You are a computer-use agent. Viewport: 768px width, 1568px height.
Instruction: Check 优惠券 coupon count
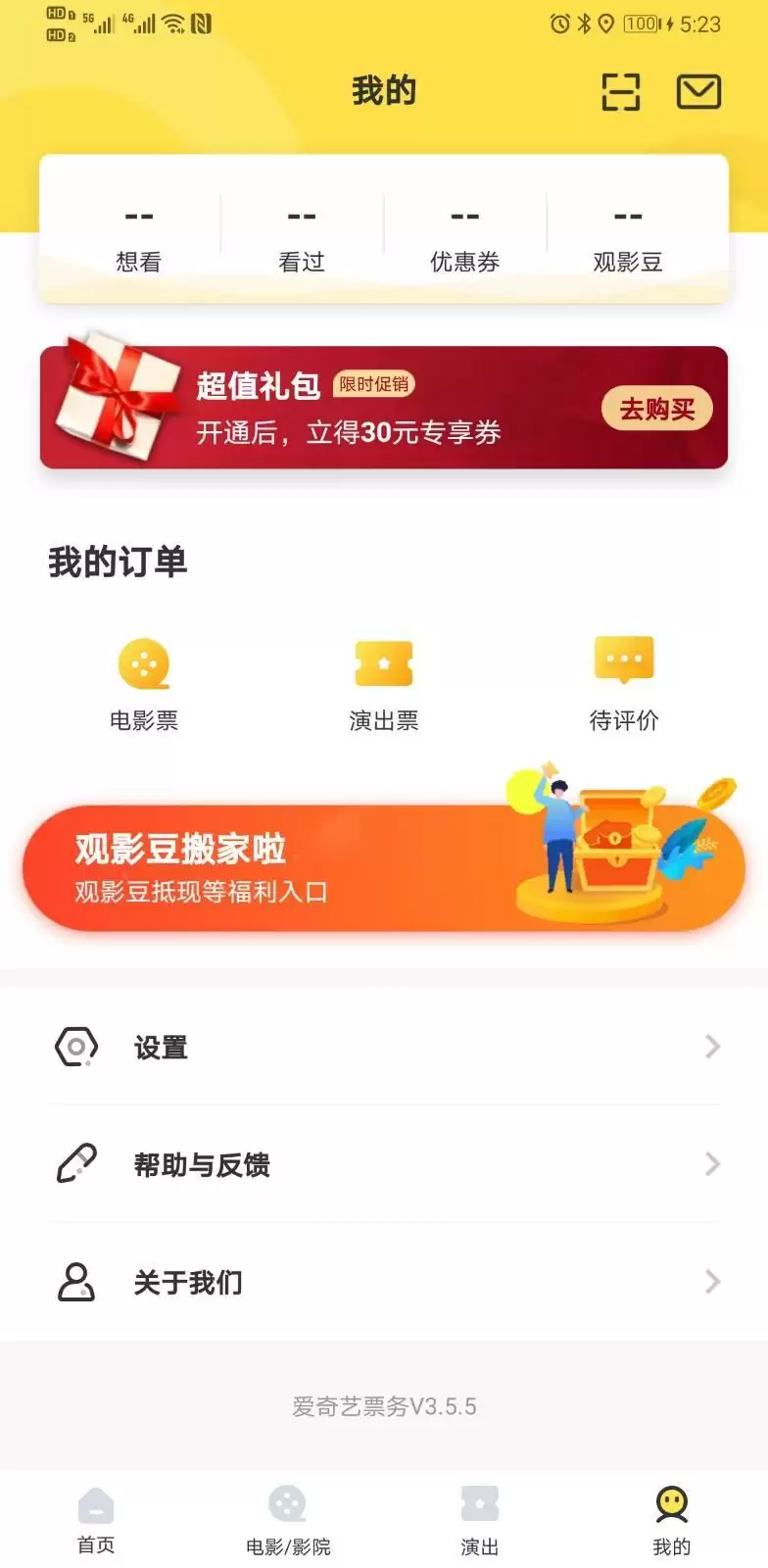[x=465, y=235]
